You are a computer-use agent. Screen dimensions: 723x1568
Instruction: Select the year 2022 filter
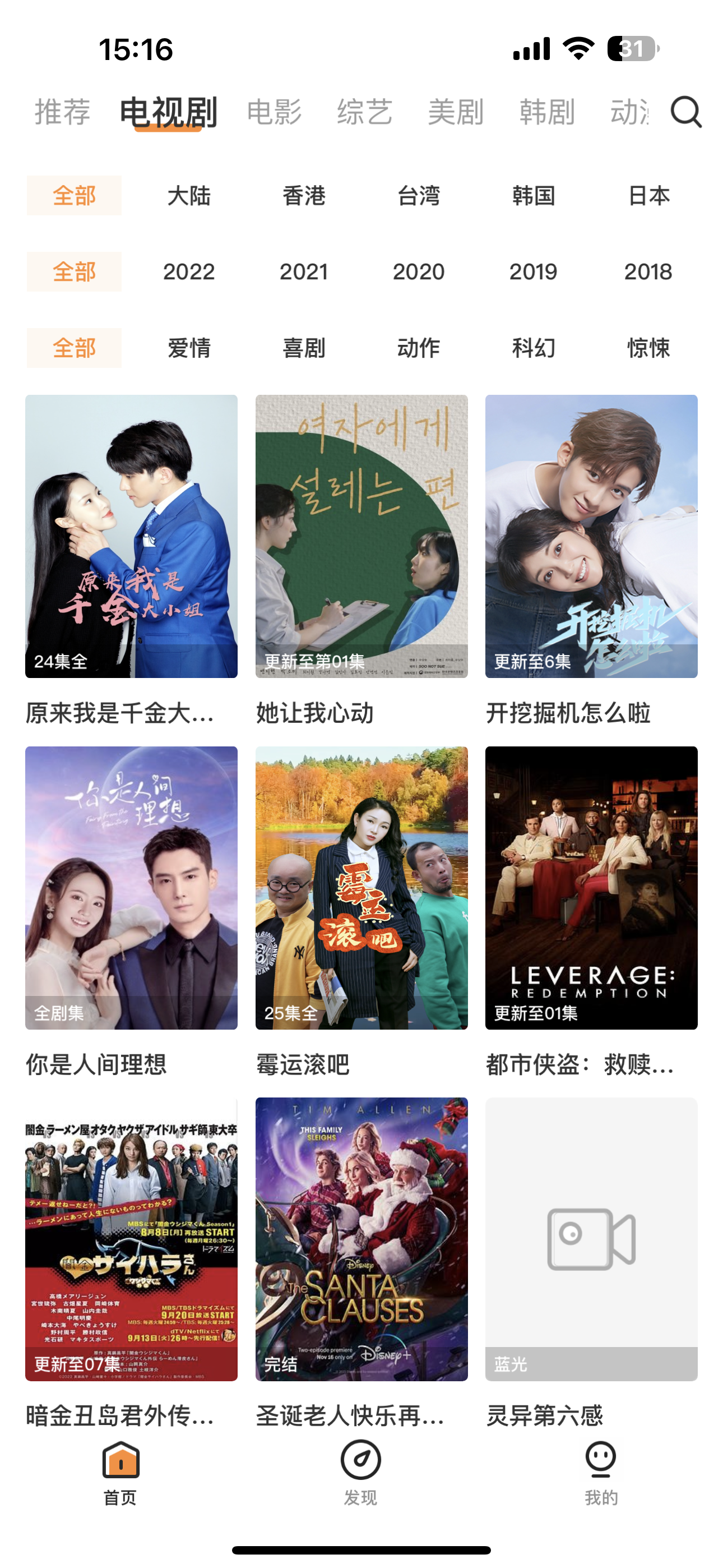tap(189, 271)
